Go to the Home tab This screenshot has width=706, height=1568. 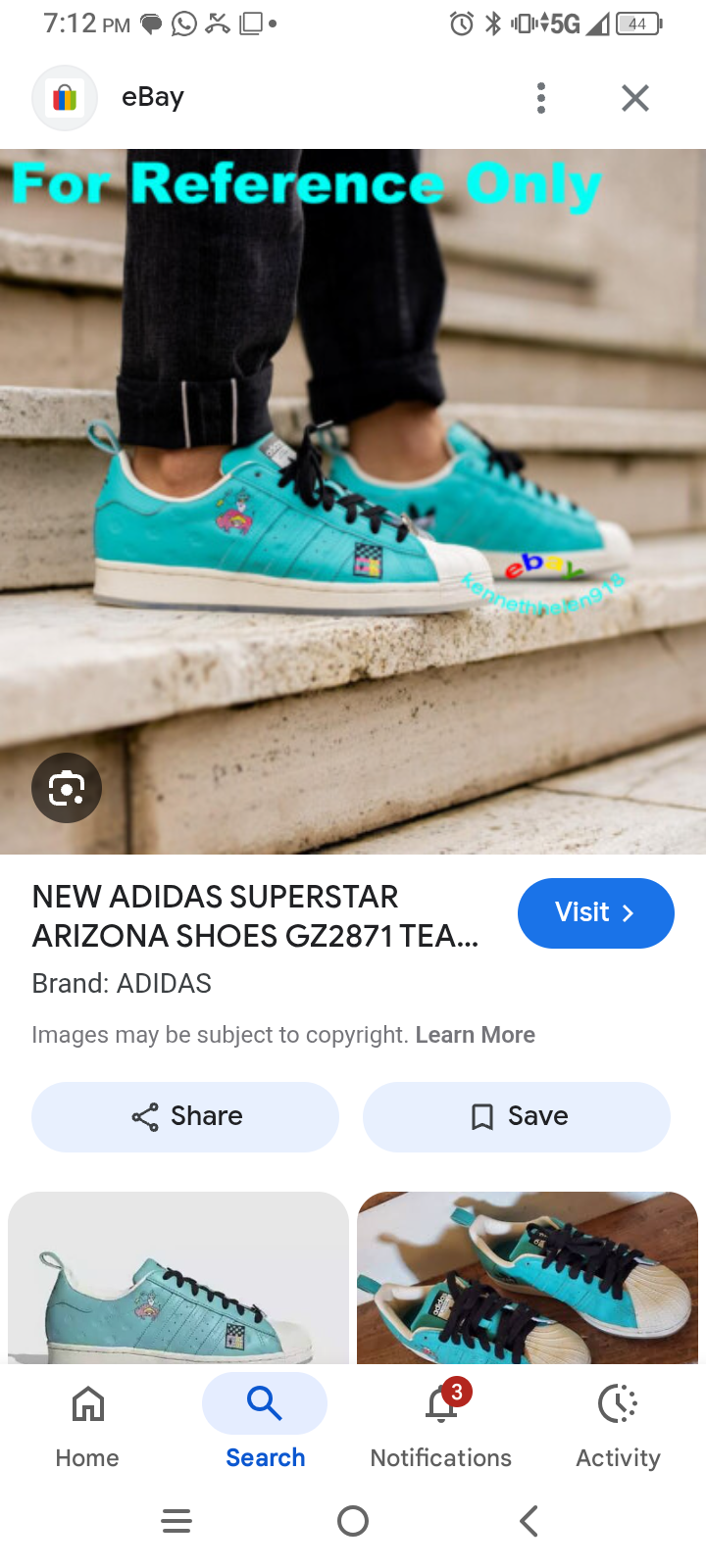coord(87,1421)
